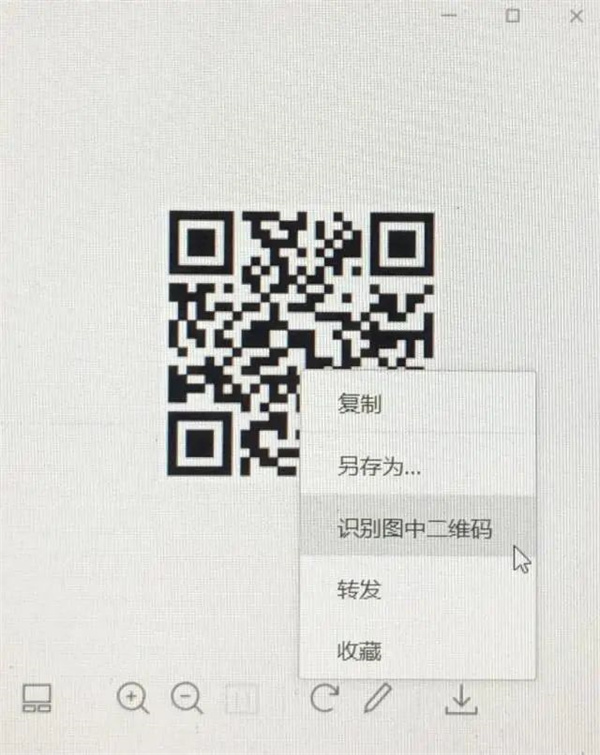Open the image gallery grid icon

[37, 698]
